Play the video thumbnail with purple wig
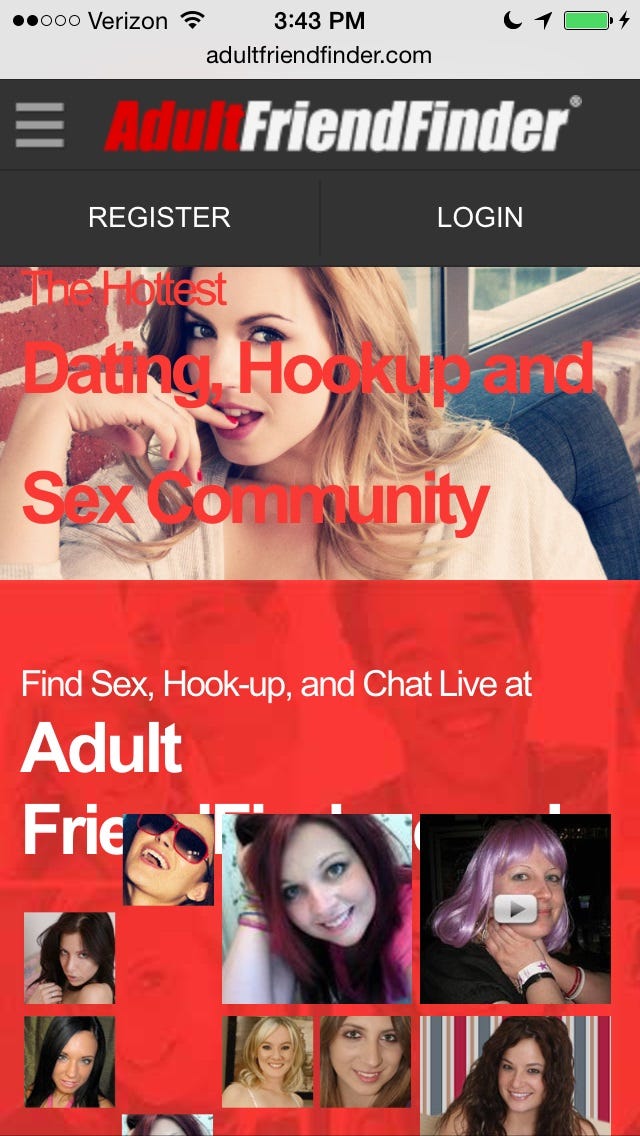Image resolution: width=640 pixels, height=1136 pixels. (515, 908)
